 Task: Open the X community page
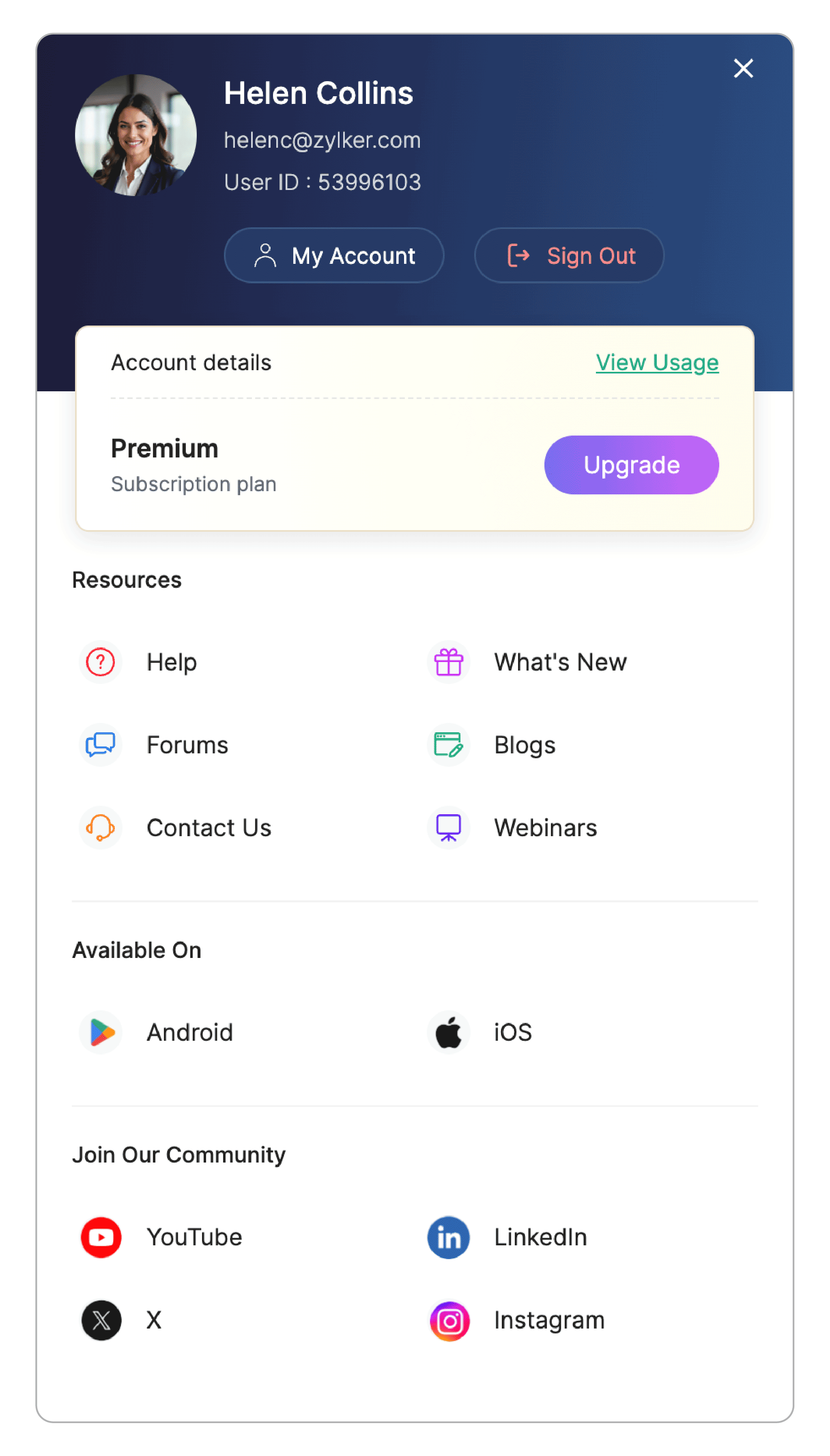click(x=153, y=1320)
